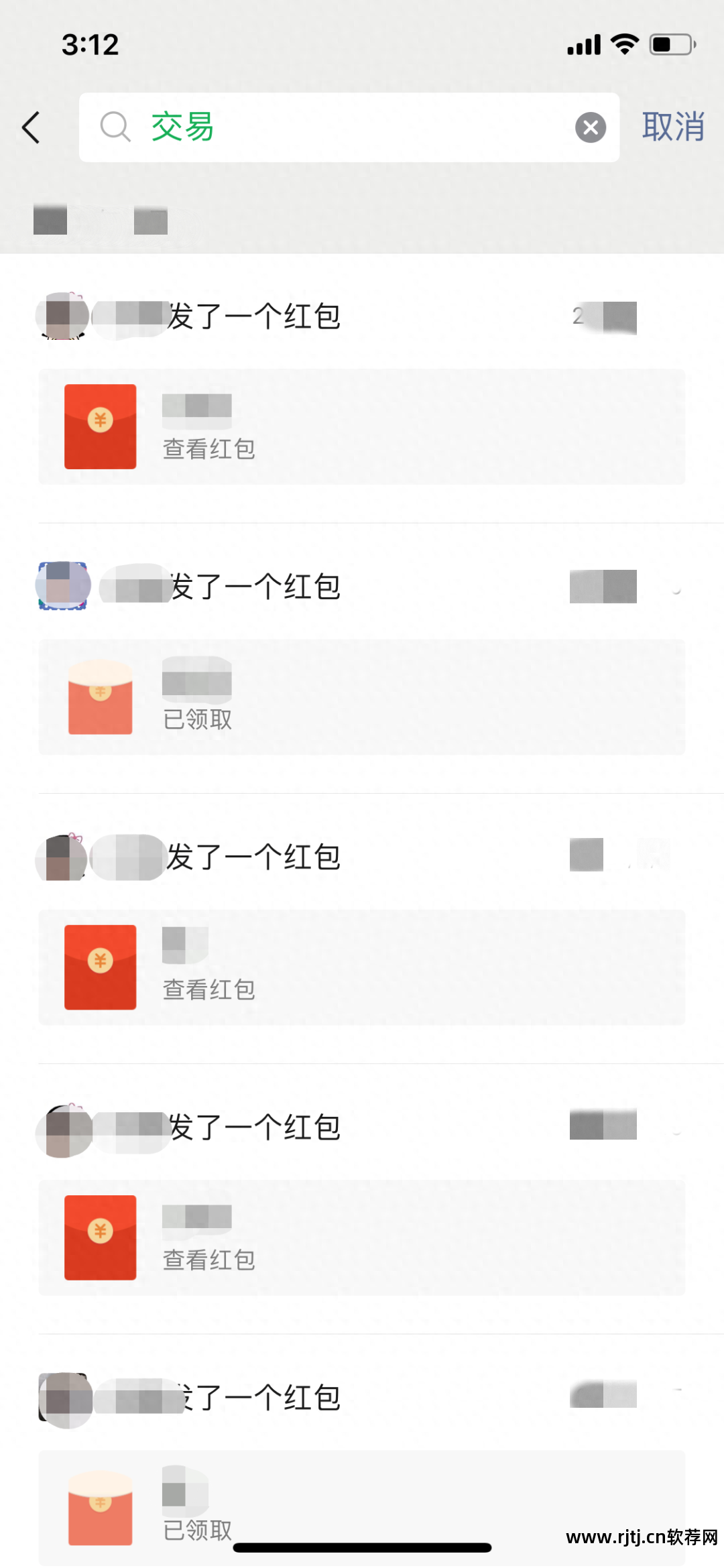Image resolution: width=724 pixels, height=1568 pixels.
Task: Cancel the search with 取消
Action: 672,127
